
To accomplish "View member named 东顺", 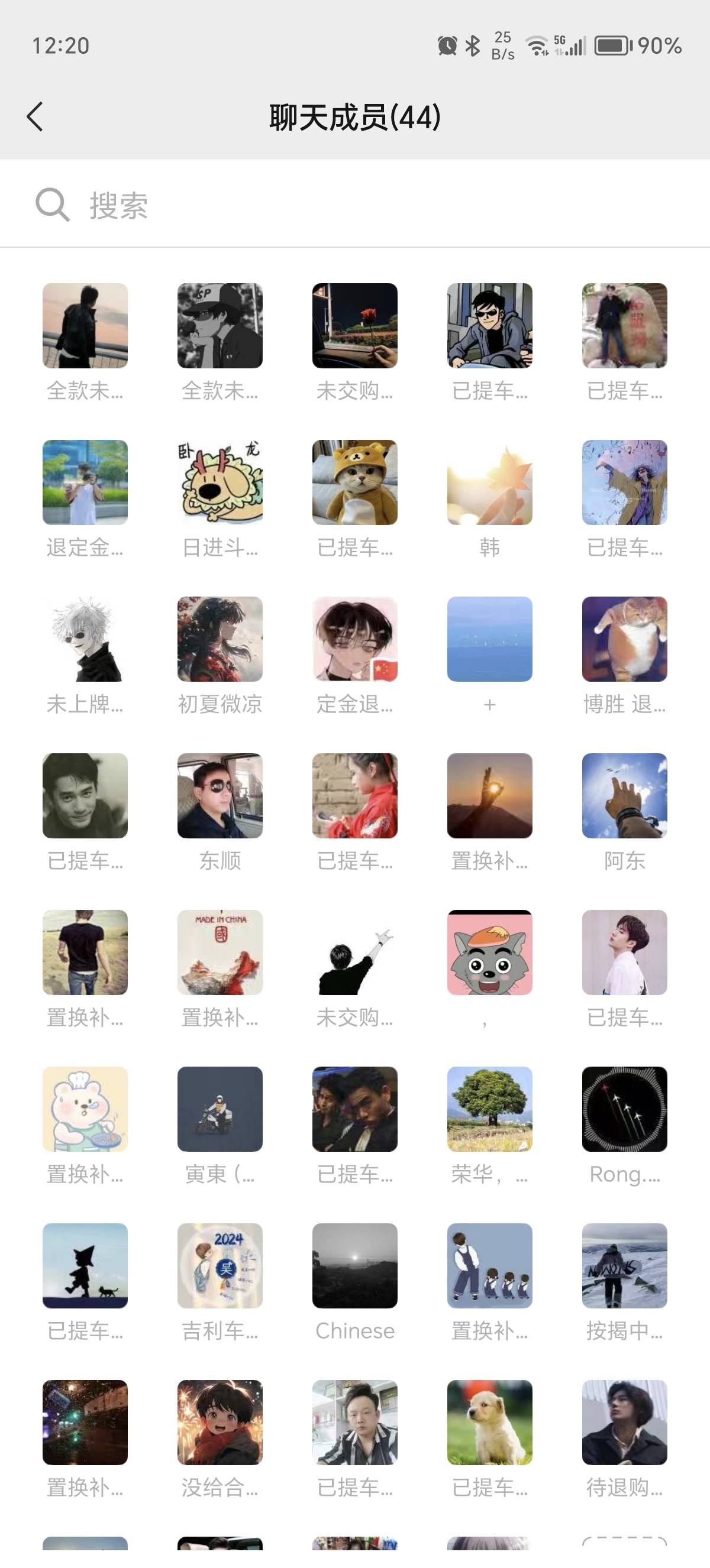I will click(x=220, y=796).
